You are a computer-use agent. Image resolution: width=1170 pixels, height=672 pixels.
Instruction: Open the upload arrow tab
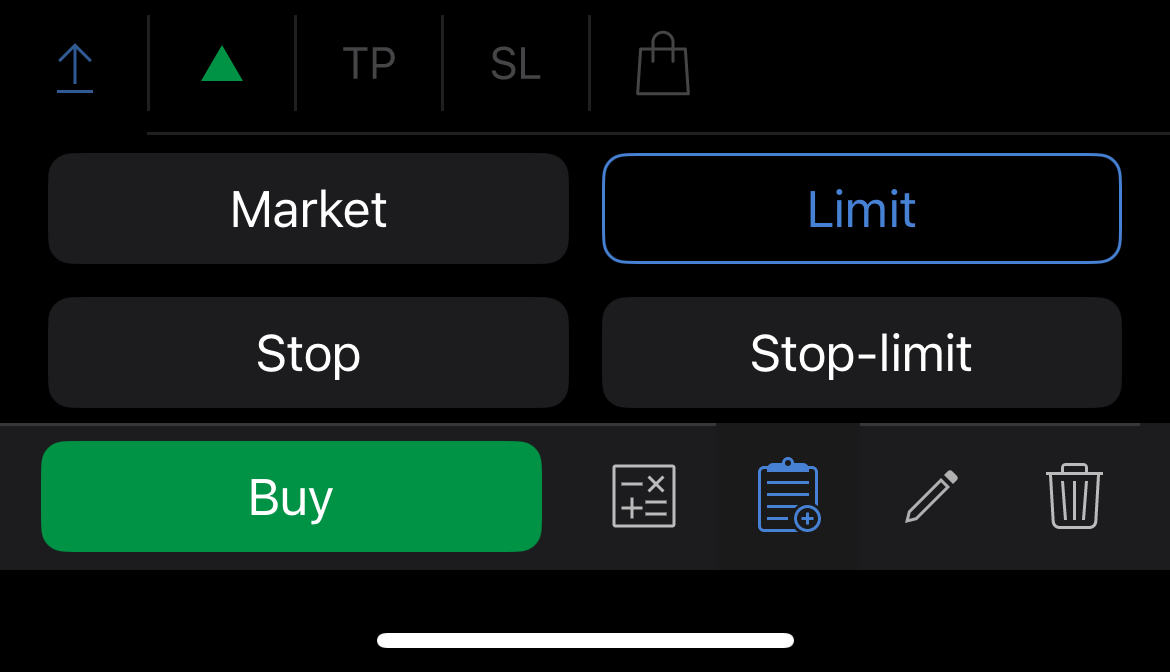point(75,66)
